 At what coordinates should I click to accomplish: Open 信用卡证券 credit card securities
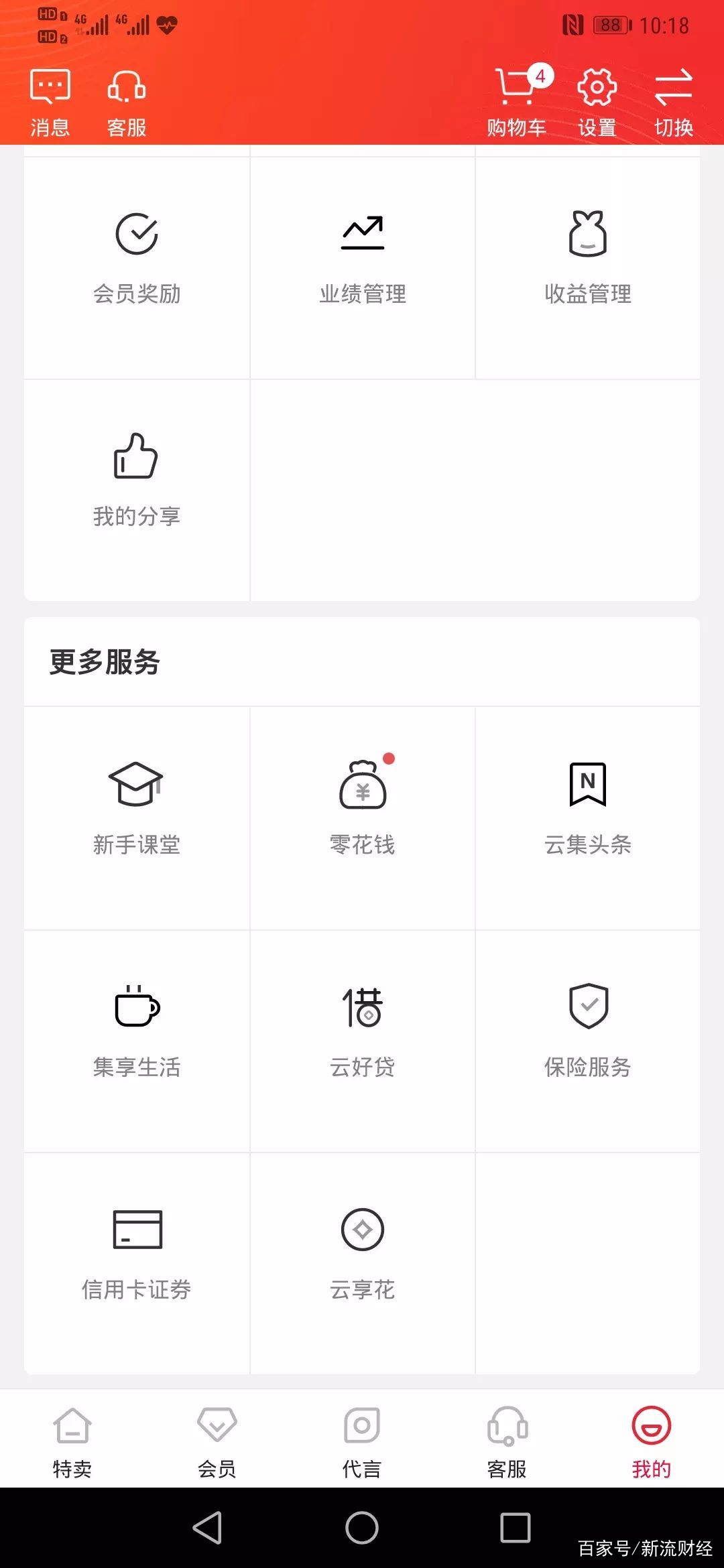[137, 1253]
